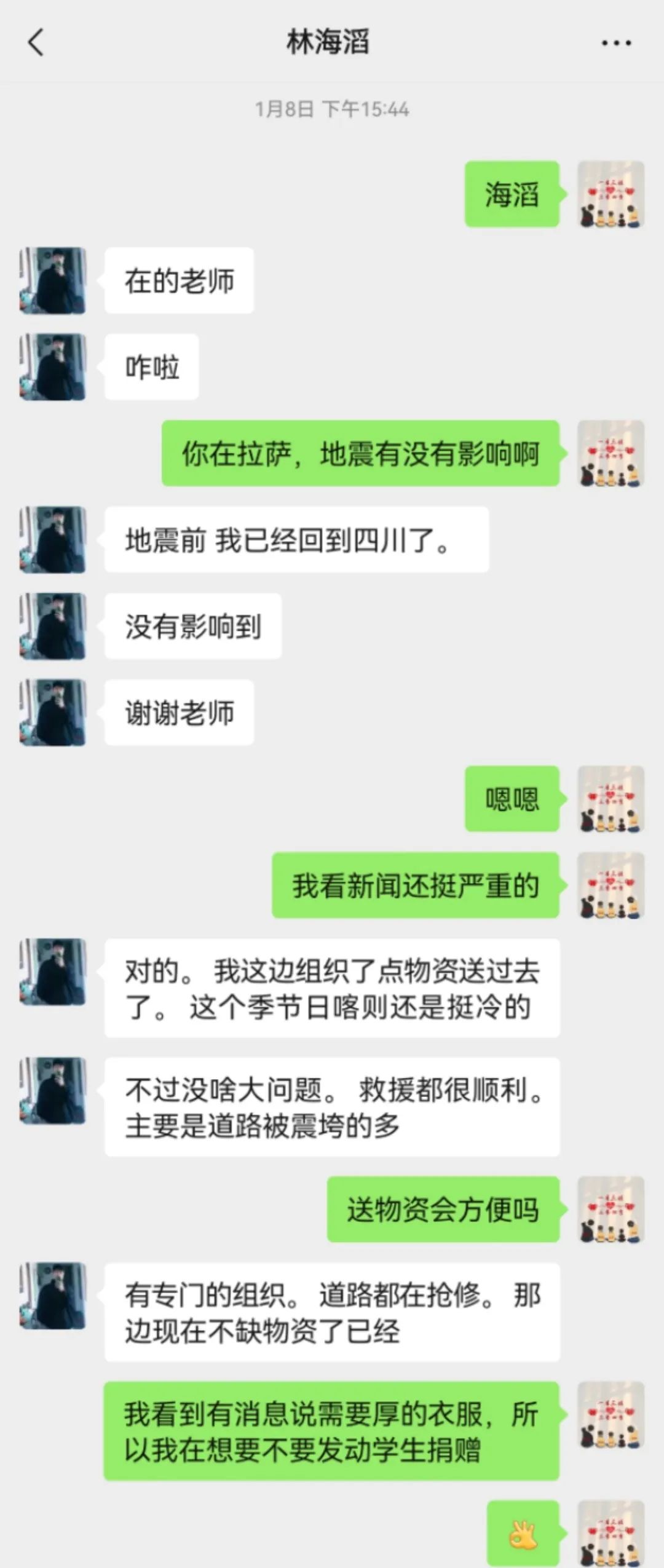The image size is (664, 1568).
Task: Go back from the 林海滔 chat
Action: point(36,43)
